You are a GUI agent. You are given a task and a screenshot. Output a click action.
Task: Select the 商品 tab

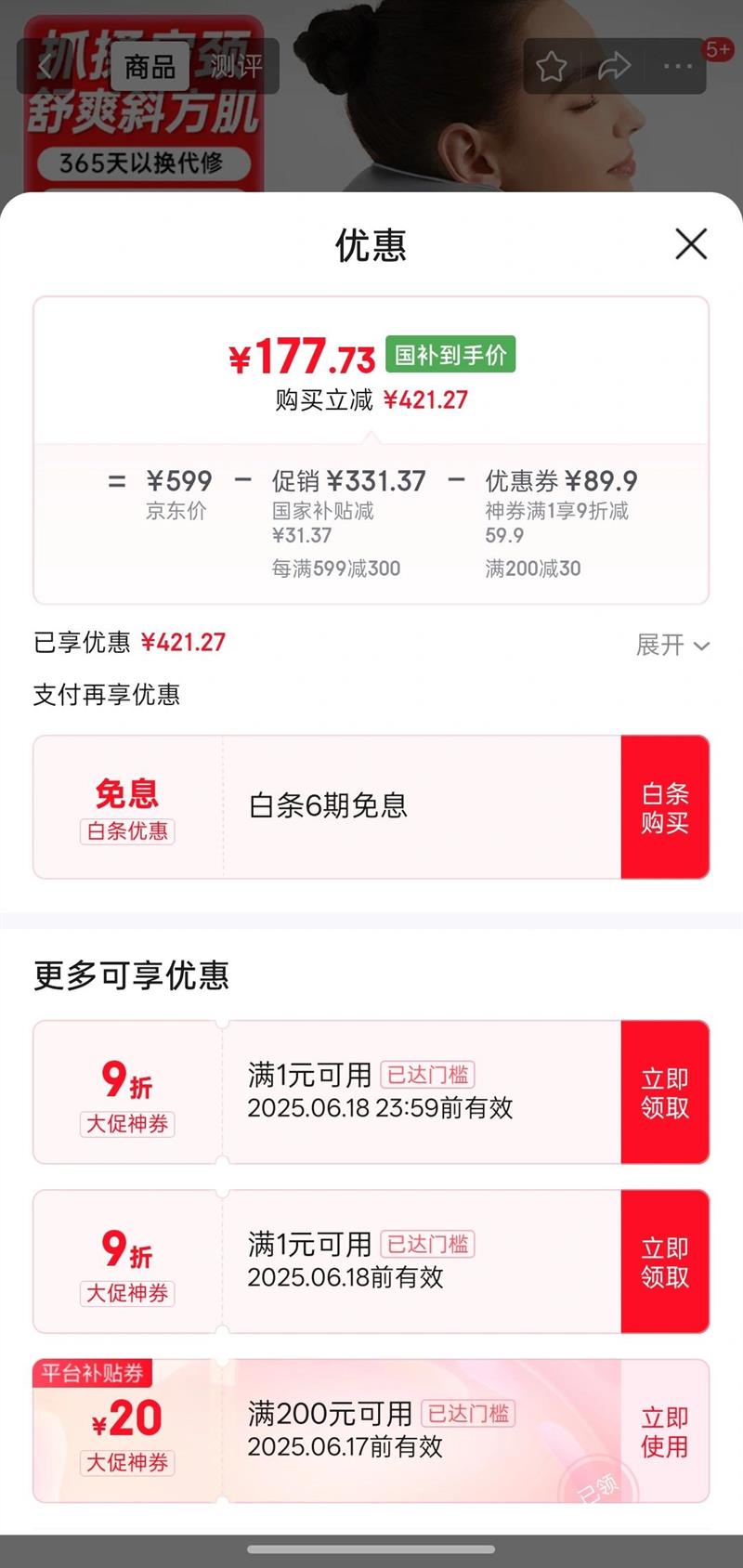(x=150, y=66)
